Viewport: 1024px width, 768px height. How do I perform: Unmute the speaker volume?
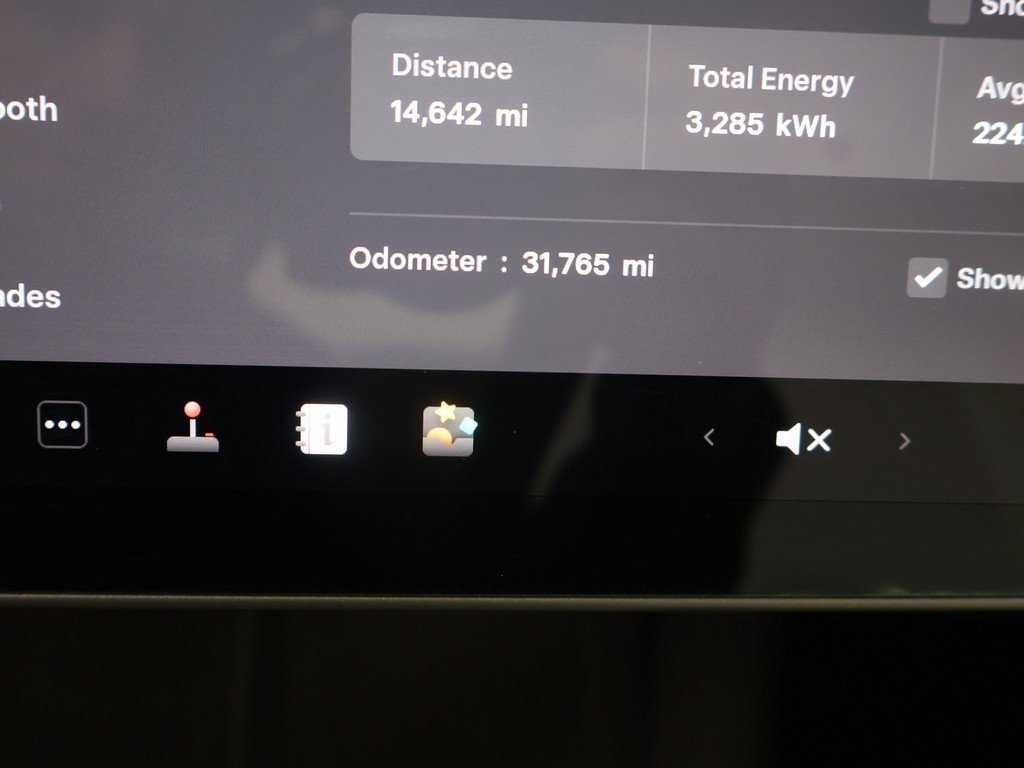pos(803,439)
